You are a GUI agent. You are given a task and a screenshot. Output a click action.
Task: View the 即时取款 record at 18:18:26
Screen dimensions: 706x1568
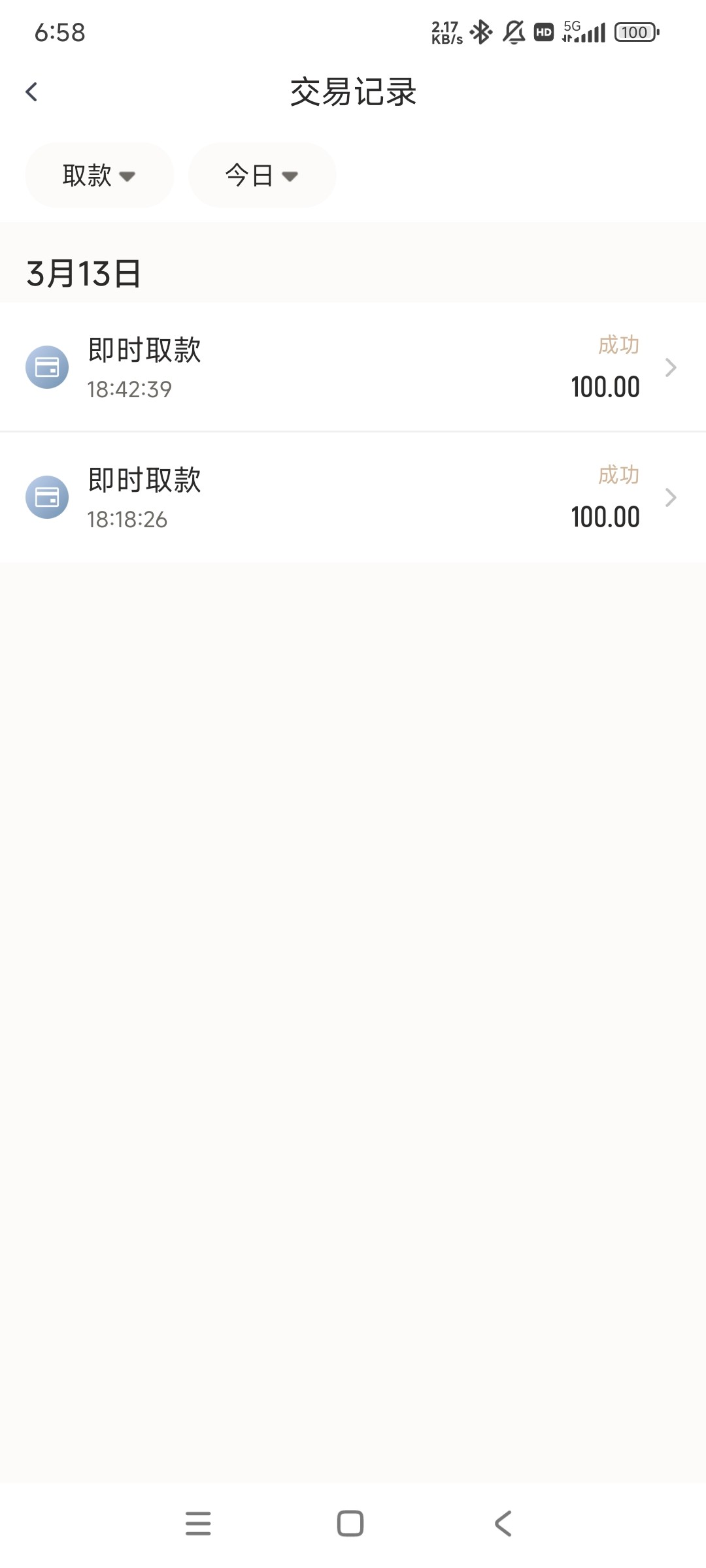pos(353,498)
